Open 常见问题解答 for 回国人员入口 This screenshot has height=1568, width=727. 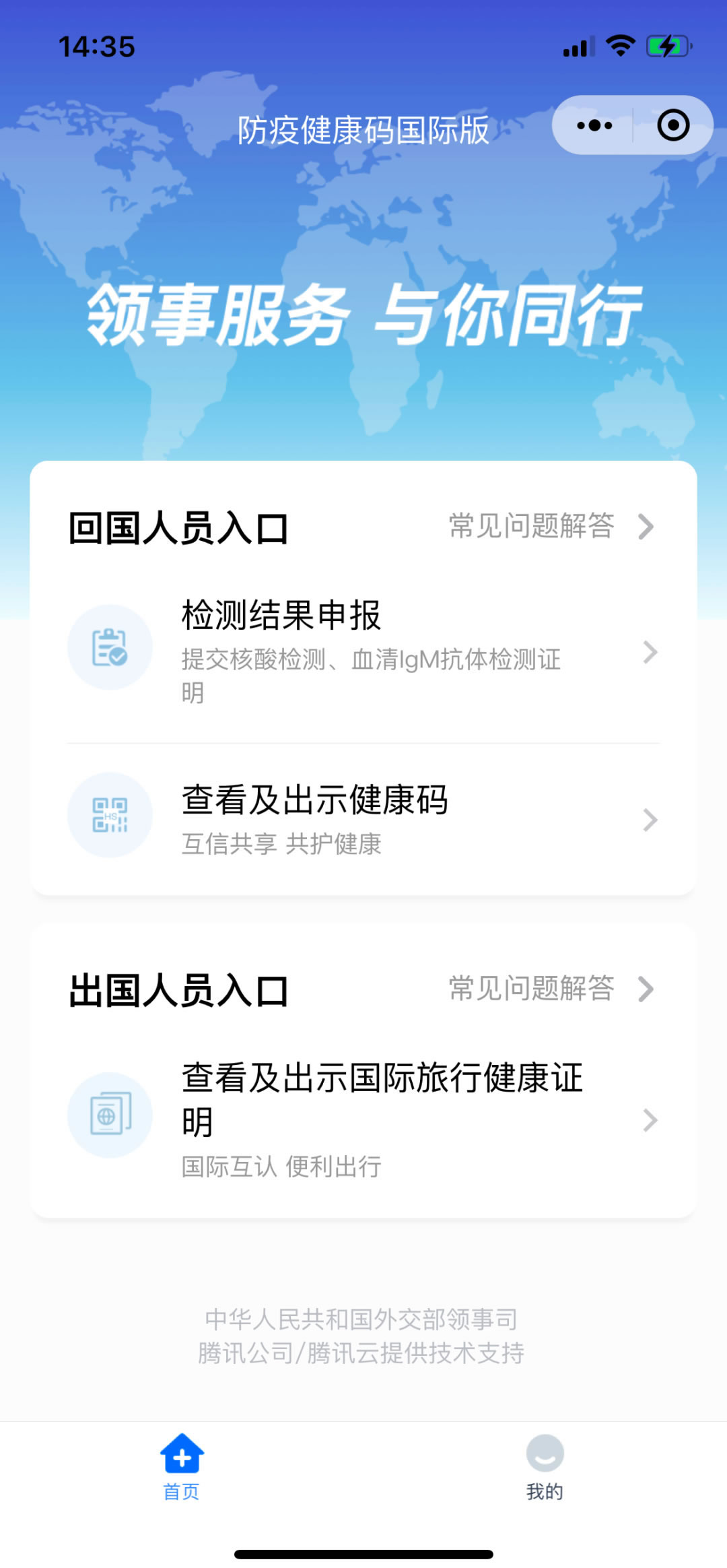(551, 526)
